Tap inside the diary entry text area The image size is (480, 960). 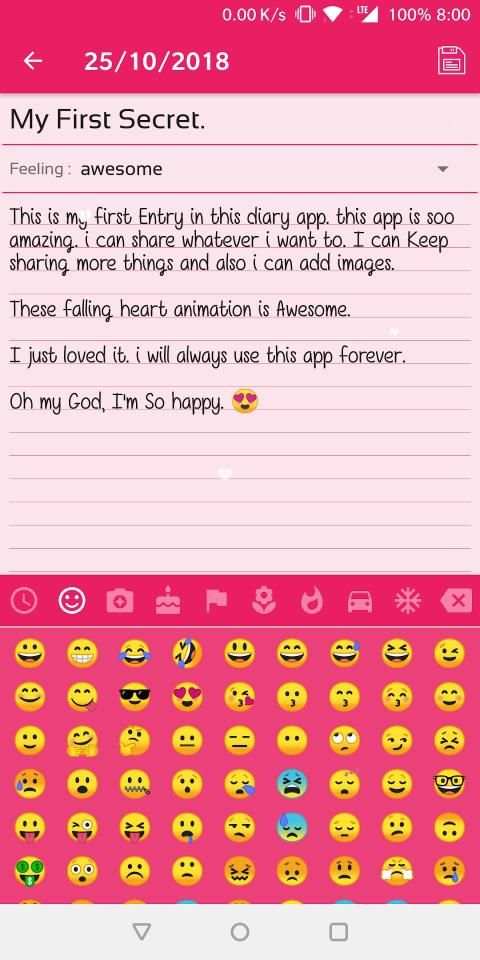point(240,384)
